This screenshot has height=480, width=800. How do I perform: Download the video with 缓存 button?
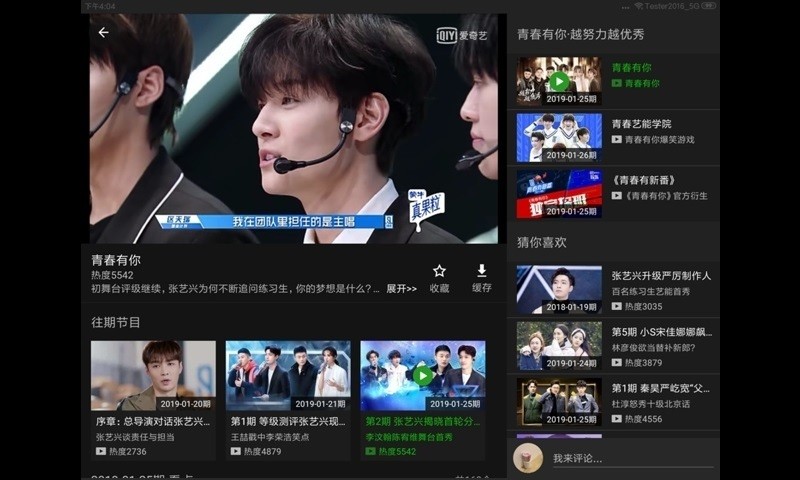pyautogui.click(x=482, y=278)
